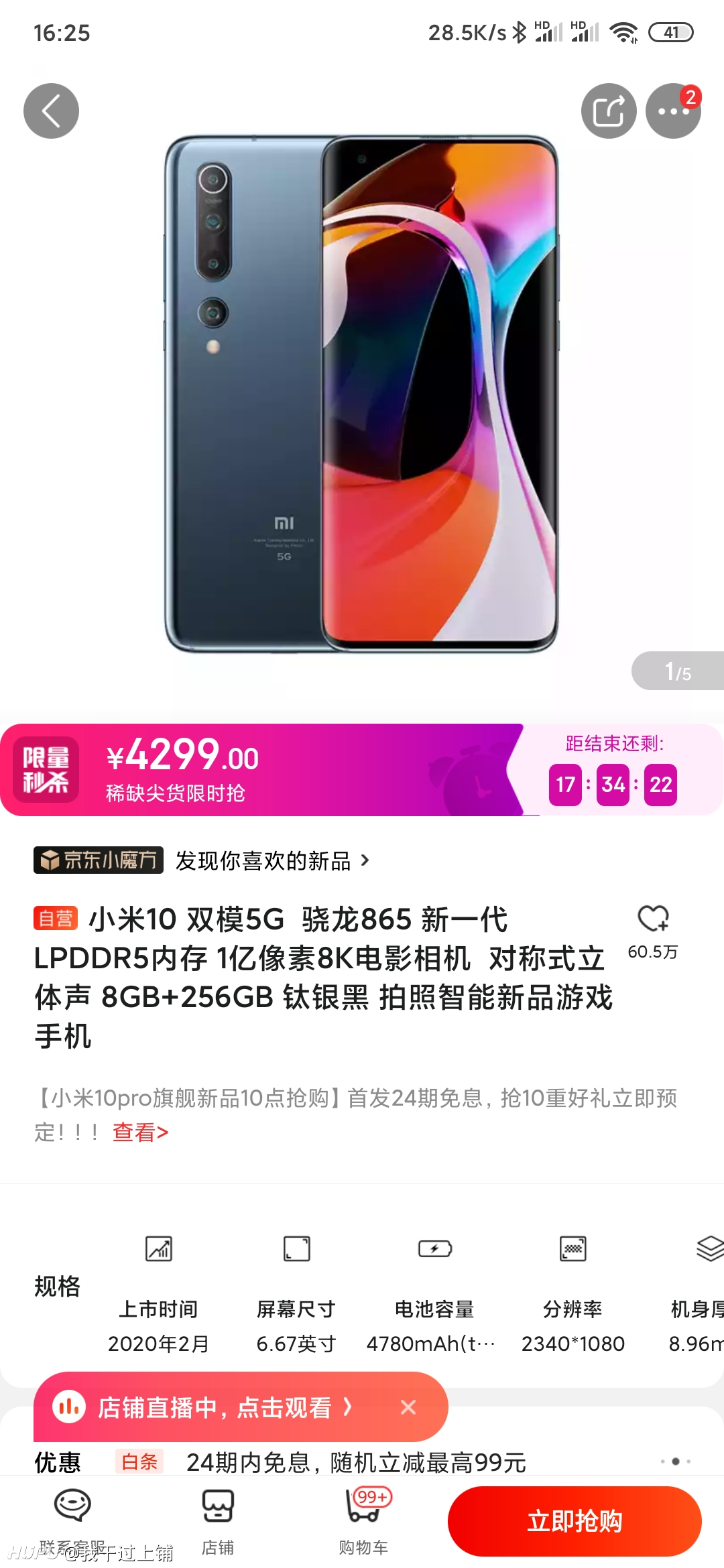Tap 查看> link for 小米10pro promotion

pyautogui.click(x=140, y=1132)
